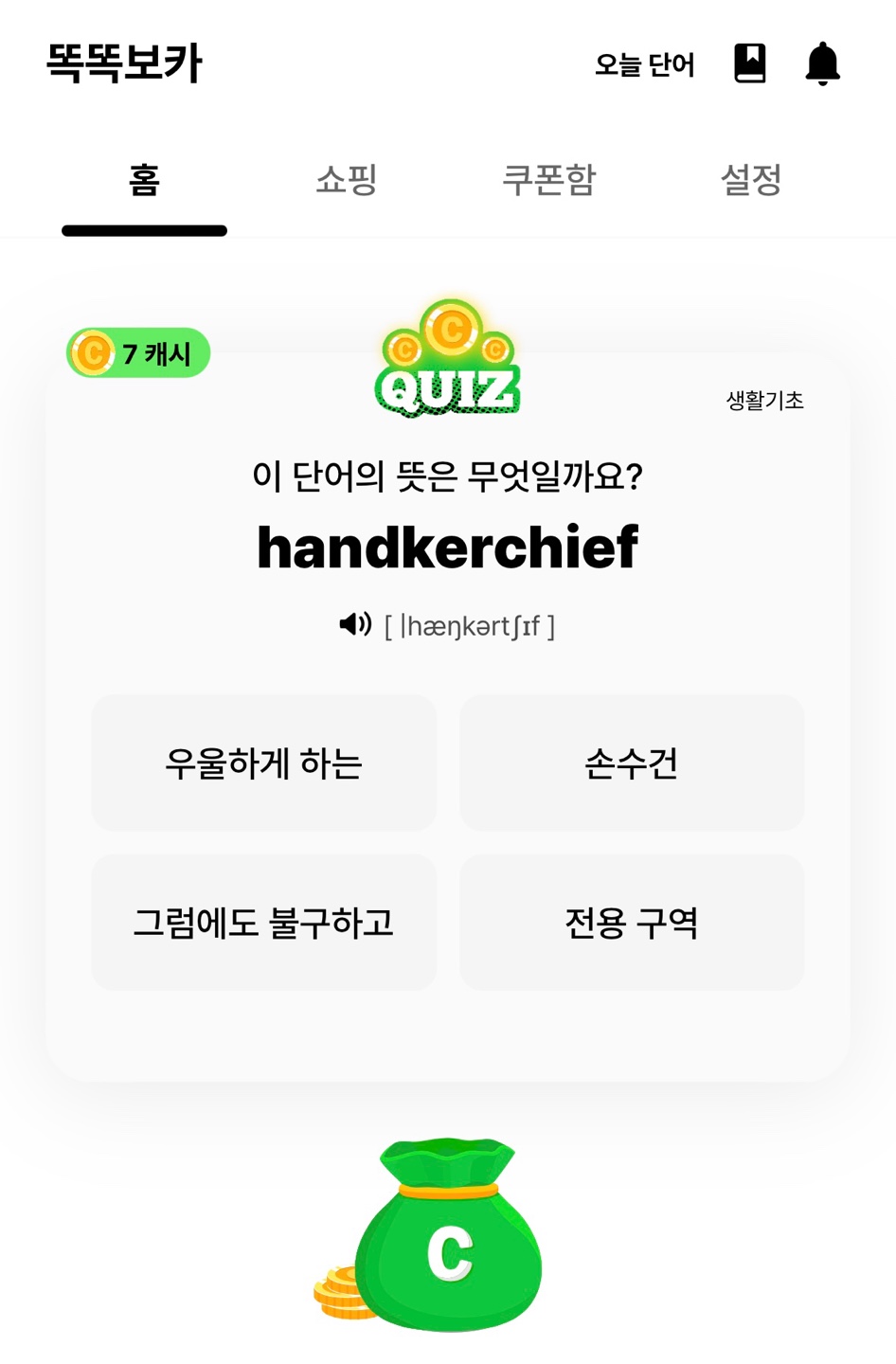Image resolution: width=896 pixels, height=1364 pixels.
Task: Go to the 설정 tab
Action: point(753,180)
